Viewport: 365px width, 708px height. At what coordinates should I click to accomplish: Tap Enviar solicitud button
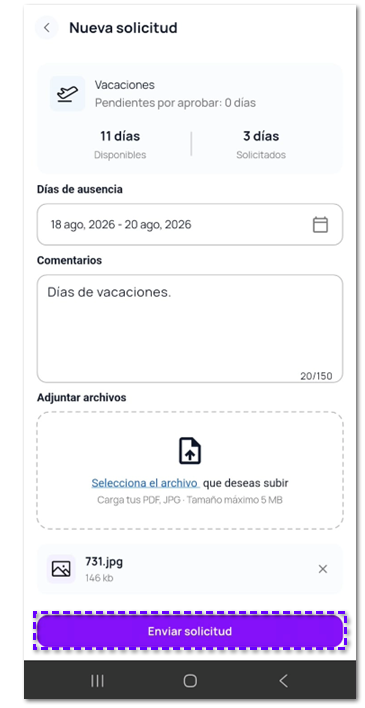(190, 631)
